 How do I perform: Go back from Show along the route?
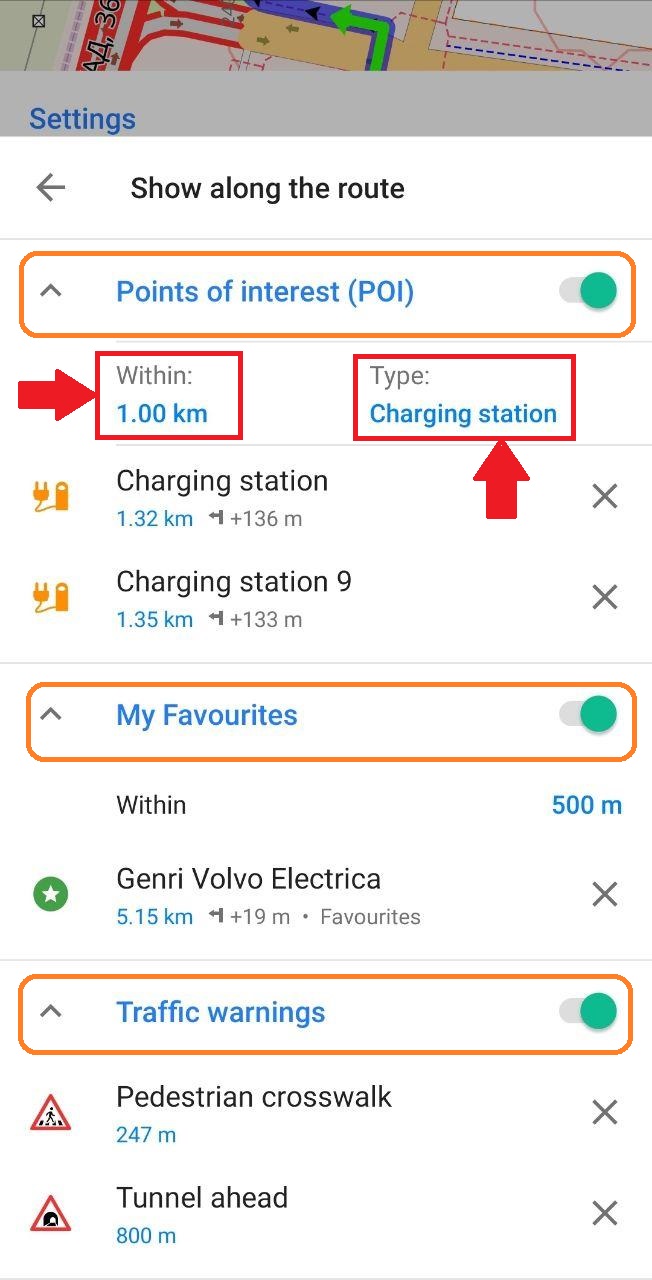pos(50,188)
